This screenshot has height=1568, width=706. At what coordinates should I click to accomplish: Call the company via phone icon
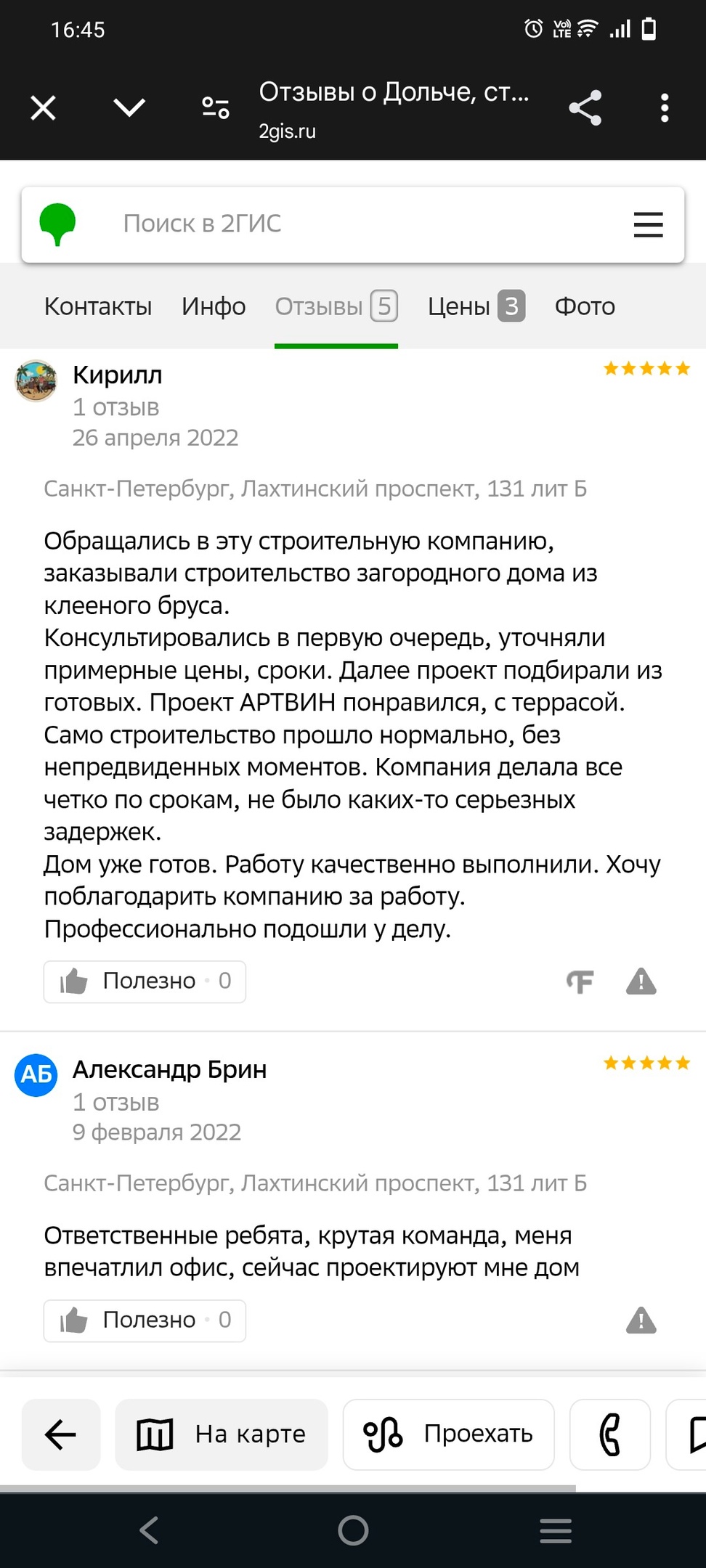click(x=609, y=1434)
